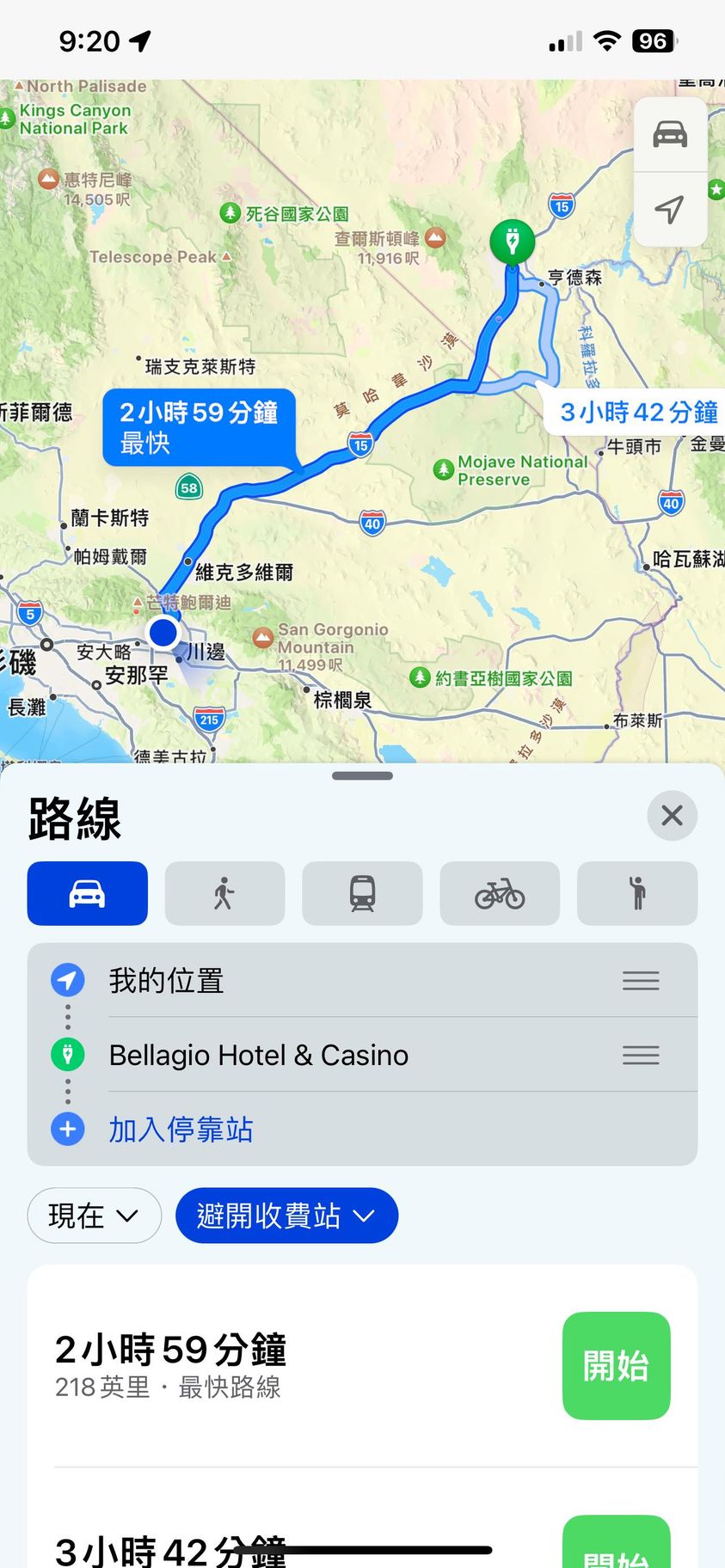
Task: Switch to transit directions
Action: (362, 893)
